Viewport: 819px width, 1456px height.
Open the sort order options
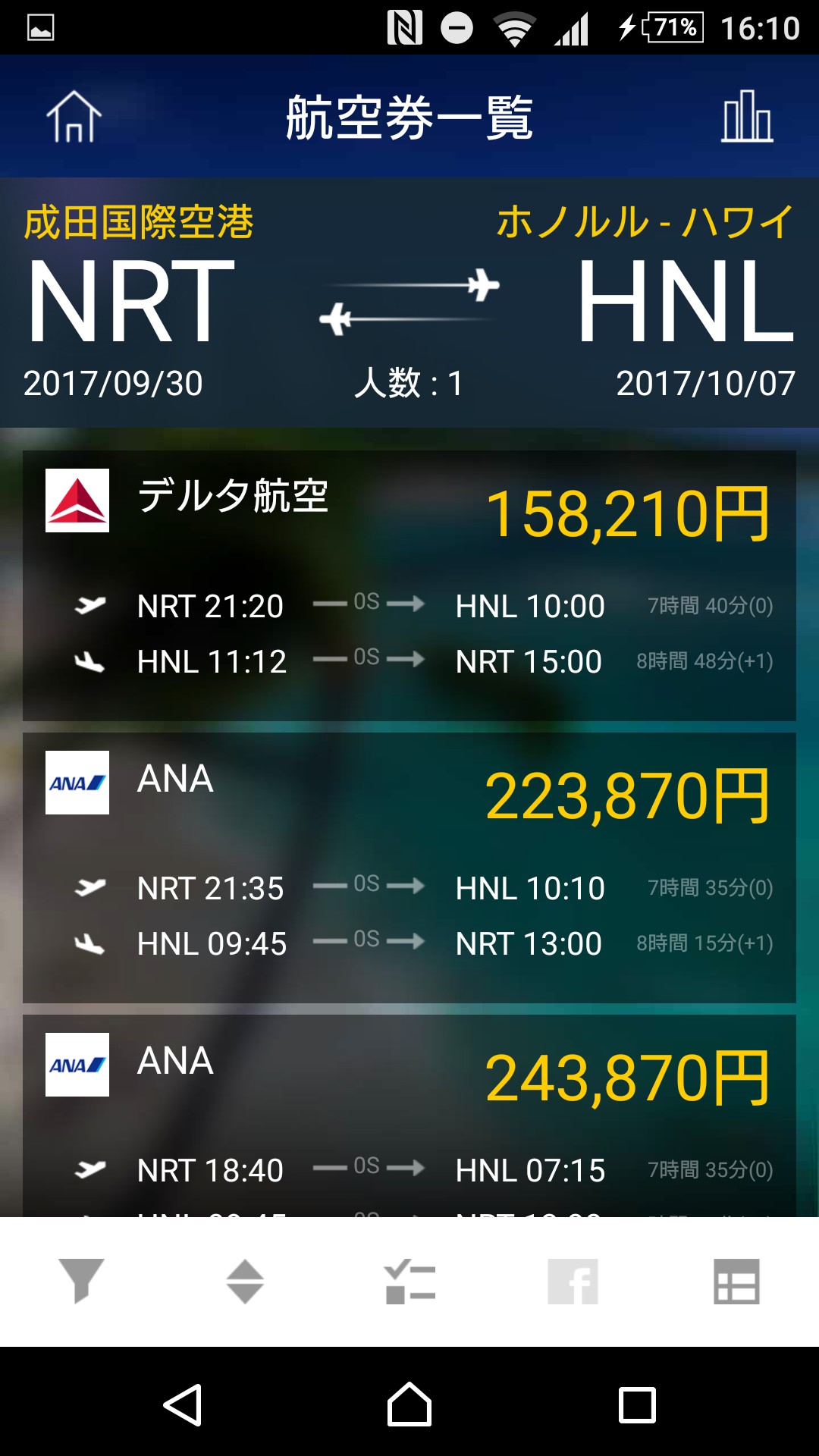245,1282
